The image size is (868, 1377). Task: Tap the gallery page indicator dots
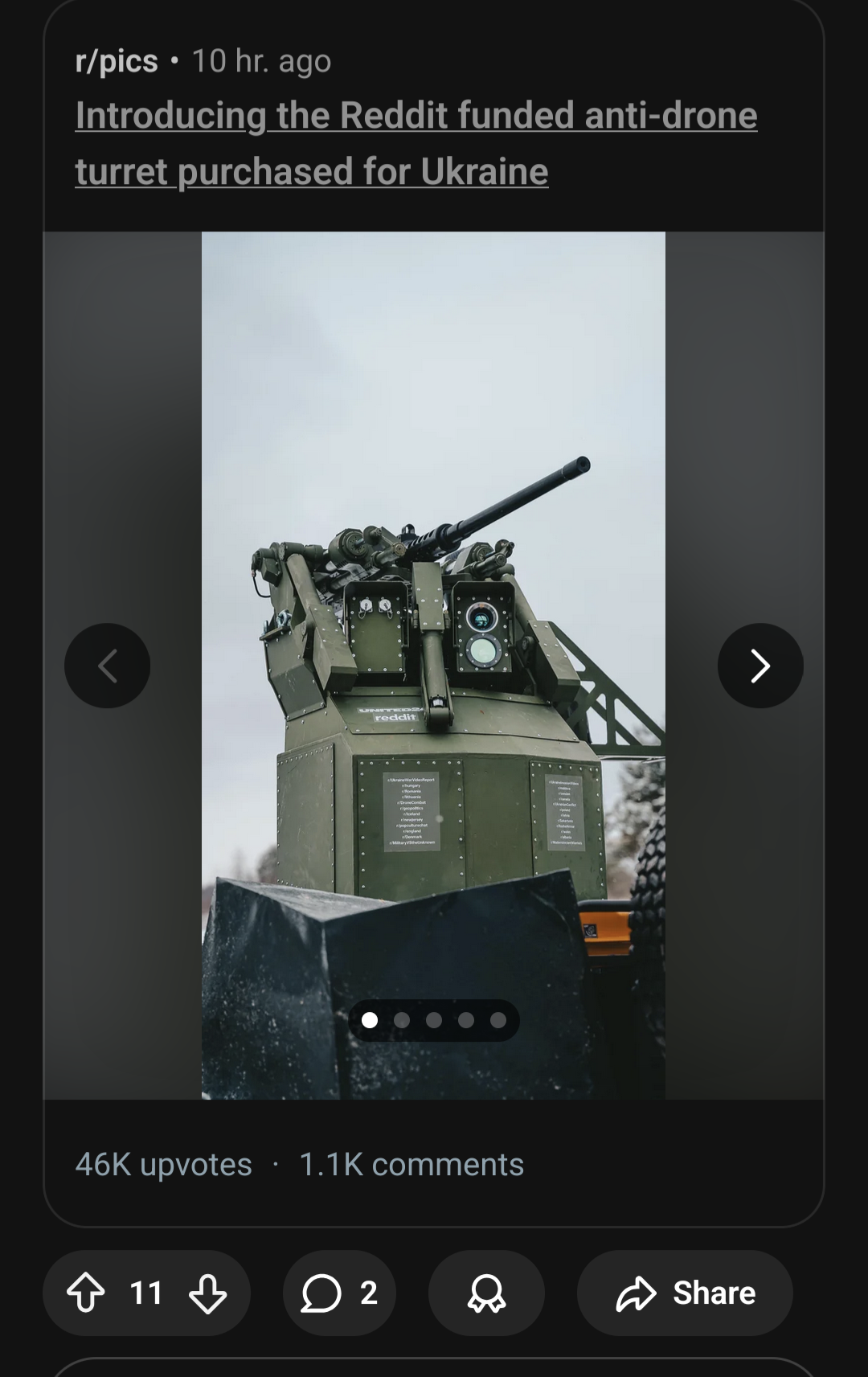pos(433,1020)
